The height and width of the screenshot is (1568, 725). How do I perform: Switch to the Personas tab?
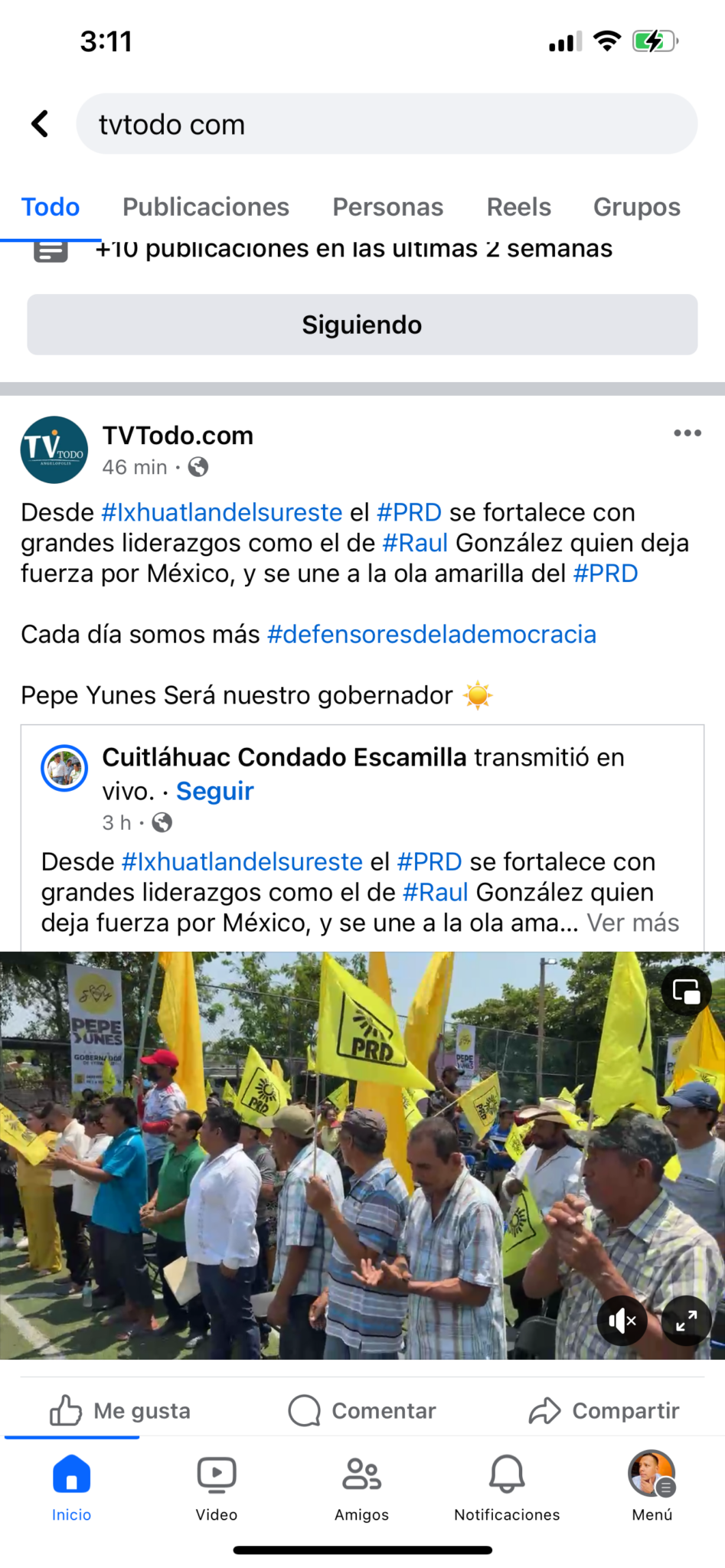click(388, 207)
